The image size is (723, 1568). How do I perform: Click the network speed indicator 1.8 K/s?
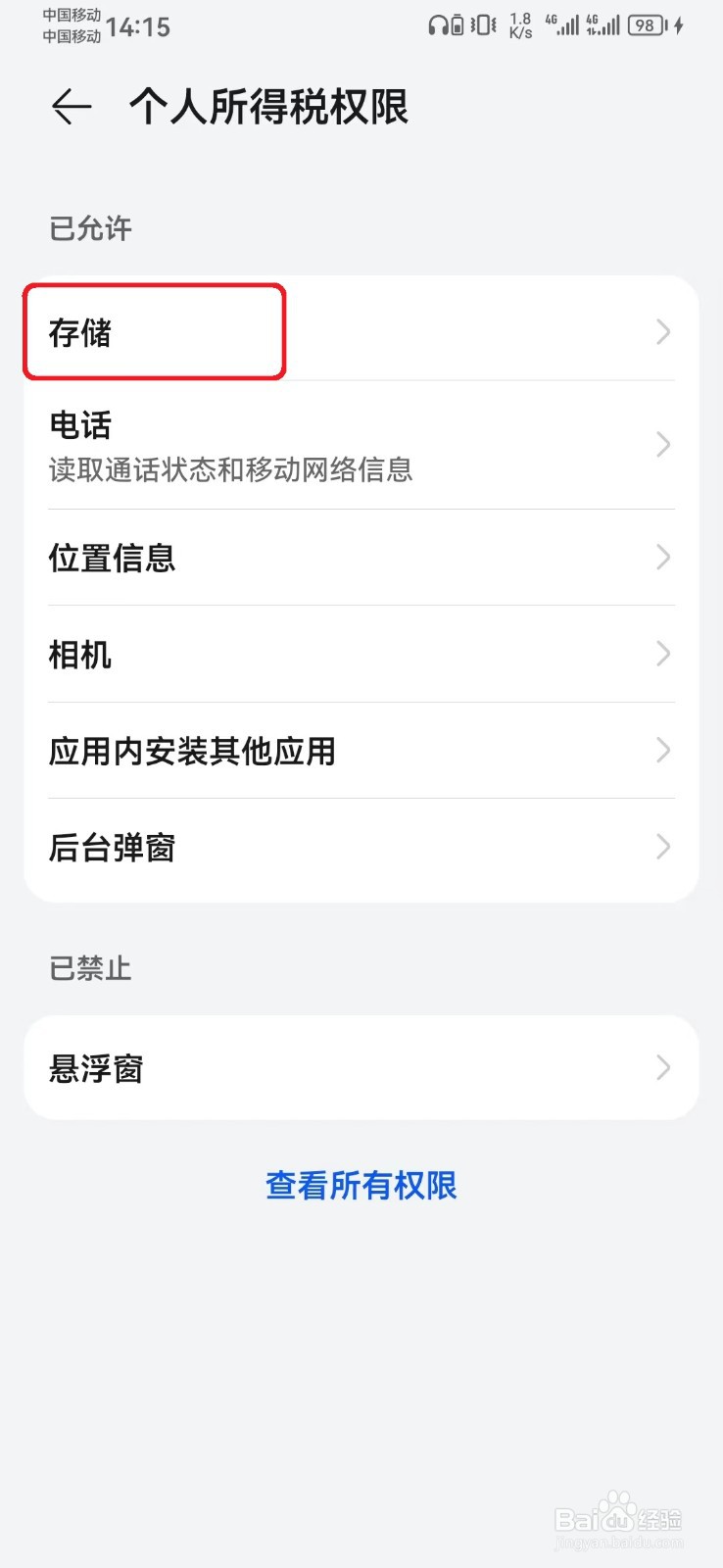[x=517, y=24]
